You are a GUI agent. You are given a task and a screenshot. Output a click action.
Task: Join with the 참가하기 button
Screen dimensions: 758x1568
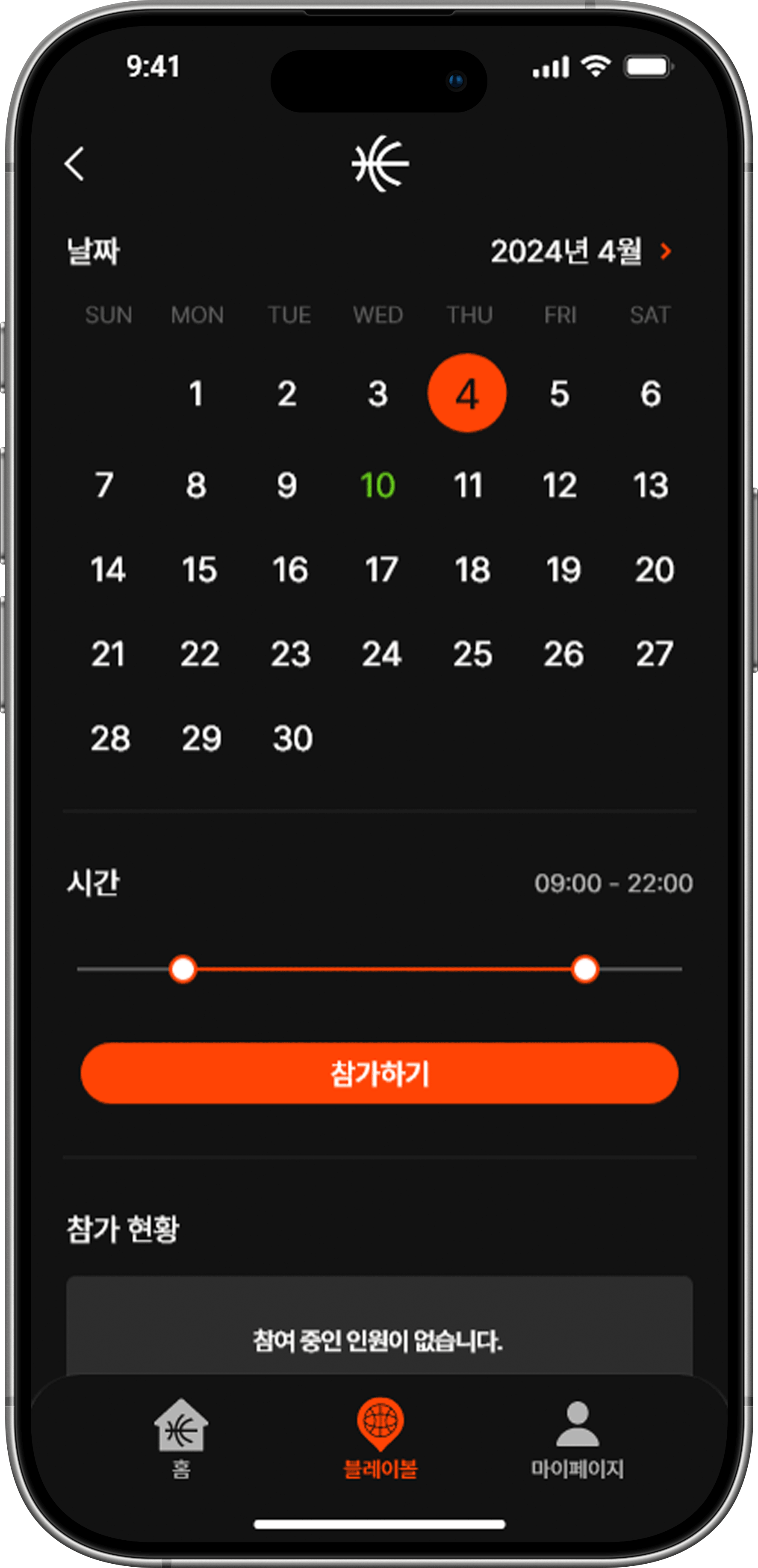click(379, 1073)
